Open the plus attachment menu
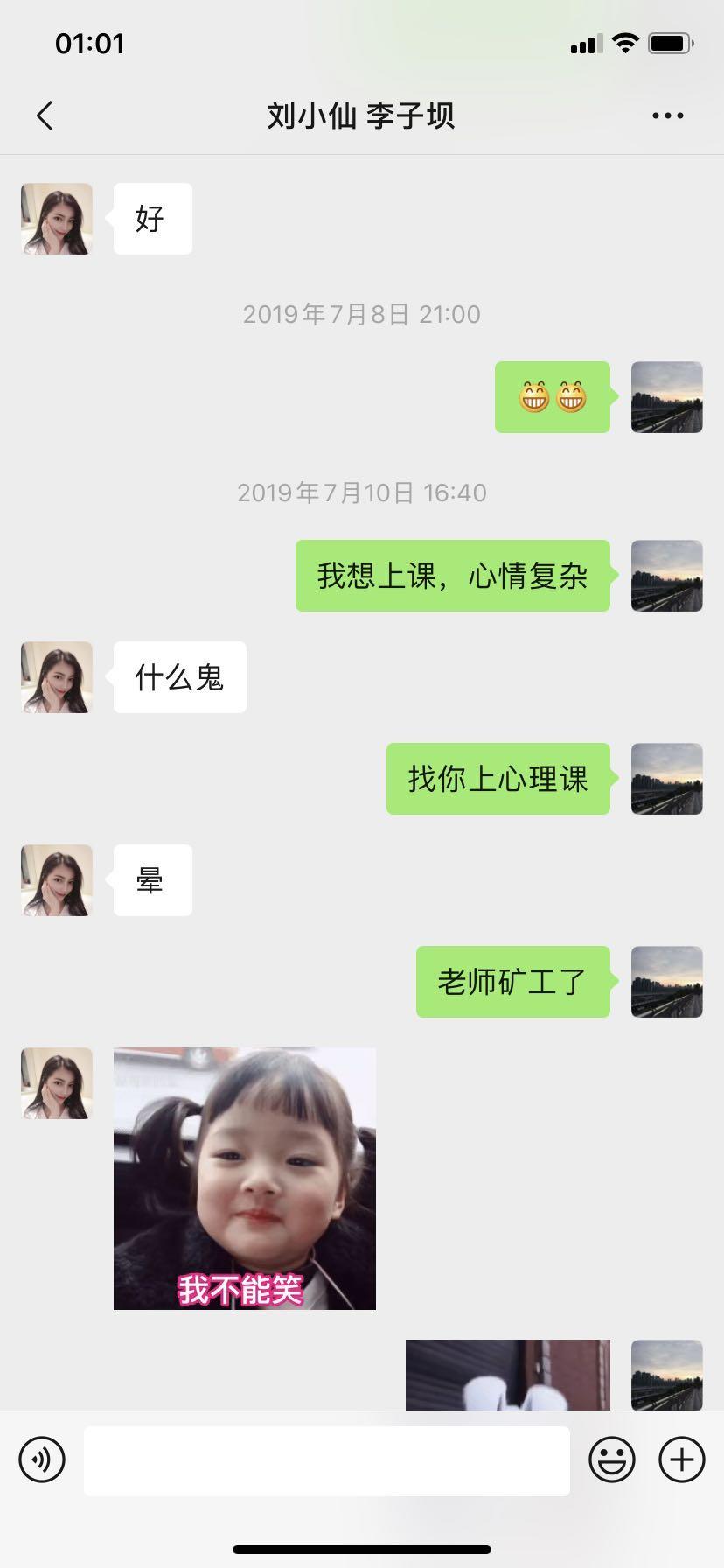Screen dimensions: 724x1568 pos(682,1459)
